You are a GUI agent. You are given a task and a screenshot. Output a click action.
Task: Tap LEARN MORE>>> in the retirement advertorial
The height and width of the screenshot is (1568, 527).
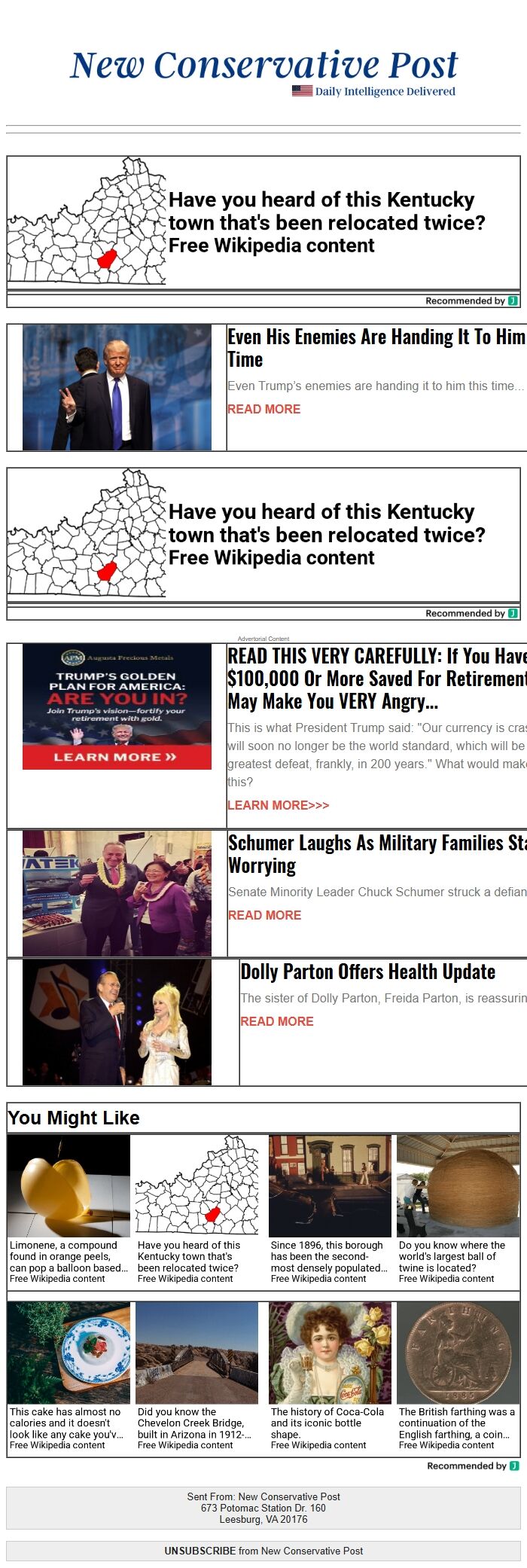(x=279, y=805)
